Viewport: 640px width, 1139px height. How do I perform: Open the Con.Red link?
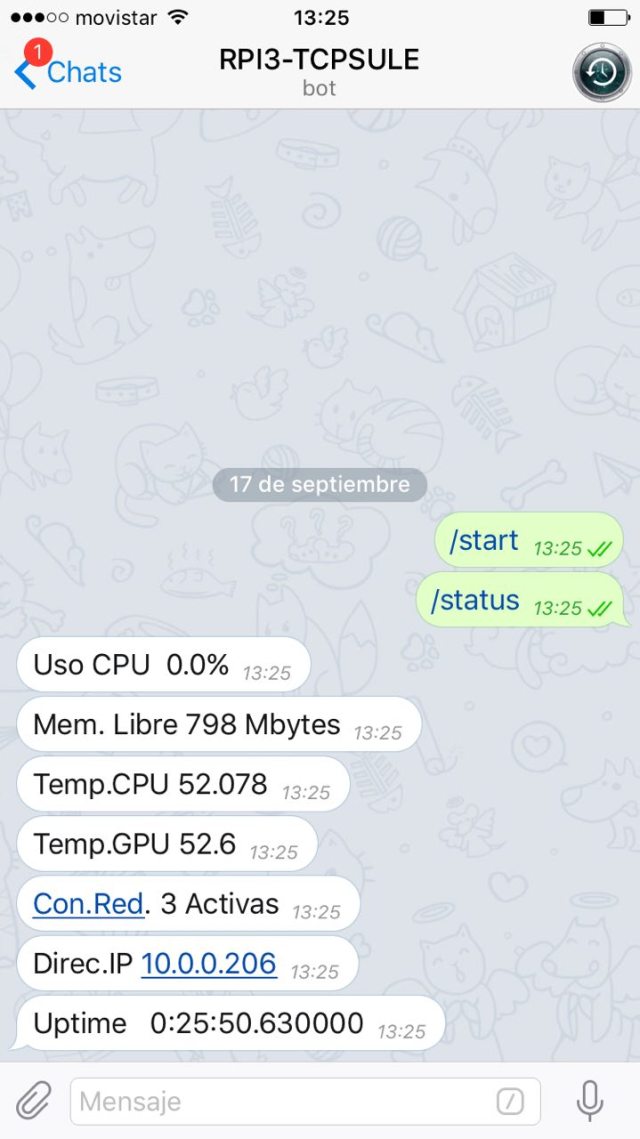88,904
